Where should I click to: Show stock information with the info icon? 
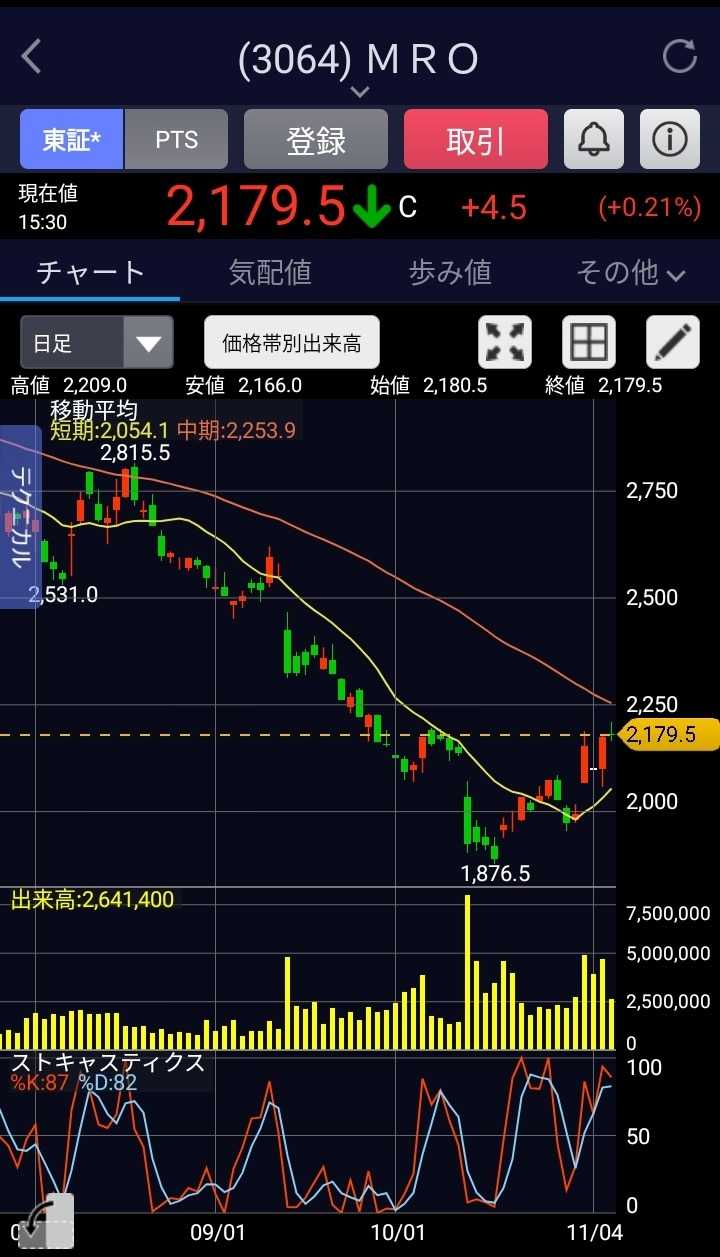coord(669,140)
